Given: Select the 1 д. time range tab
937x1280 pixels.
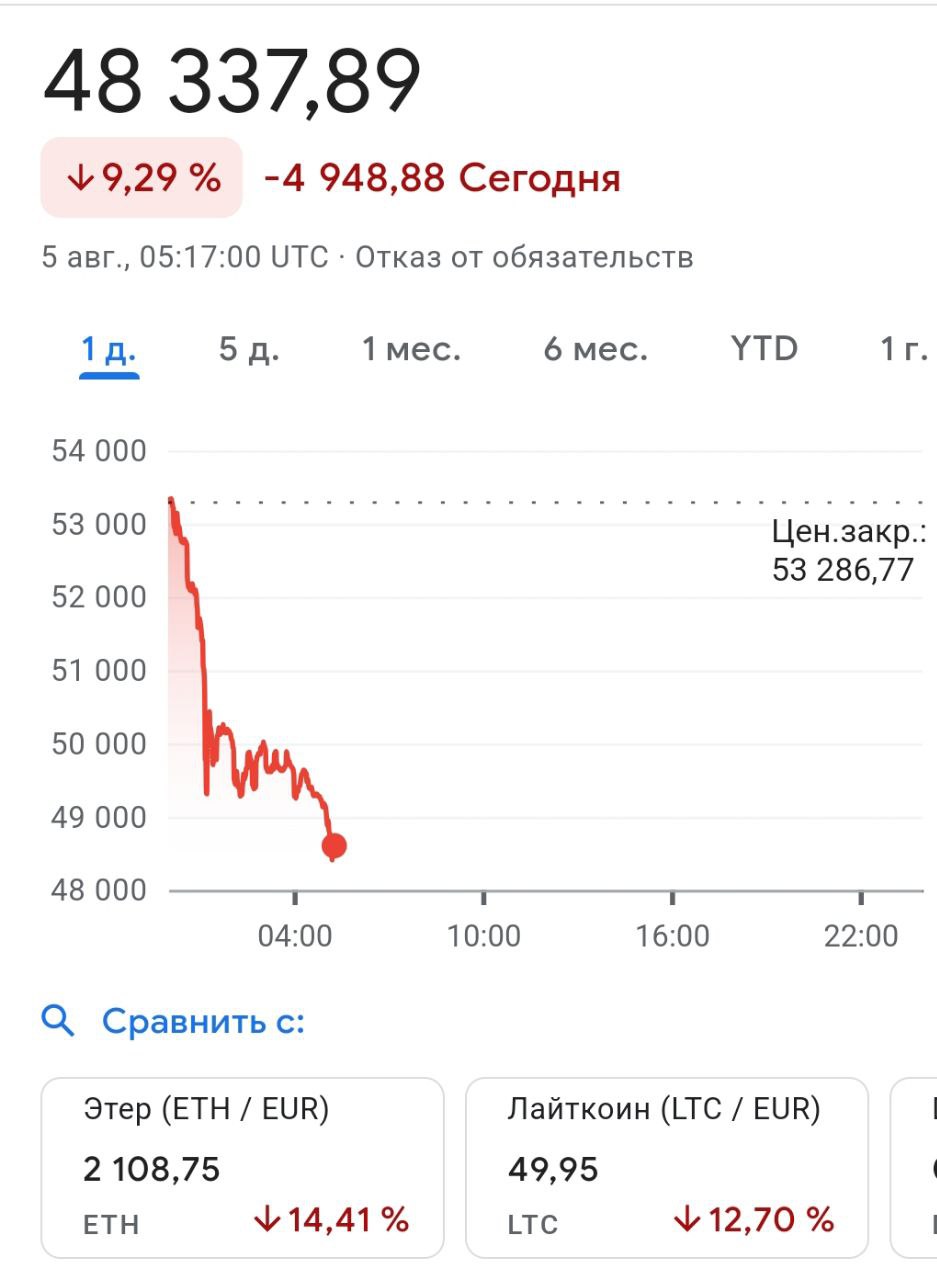Looking at the screenshot, I should (x=109, y=350).
